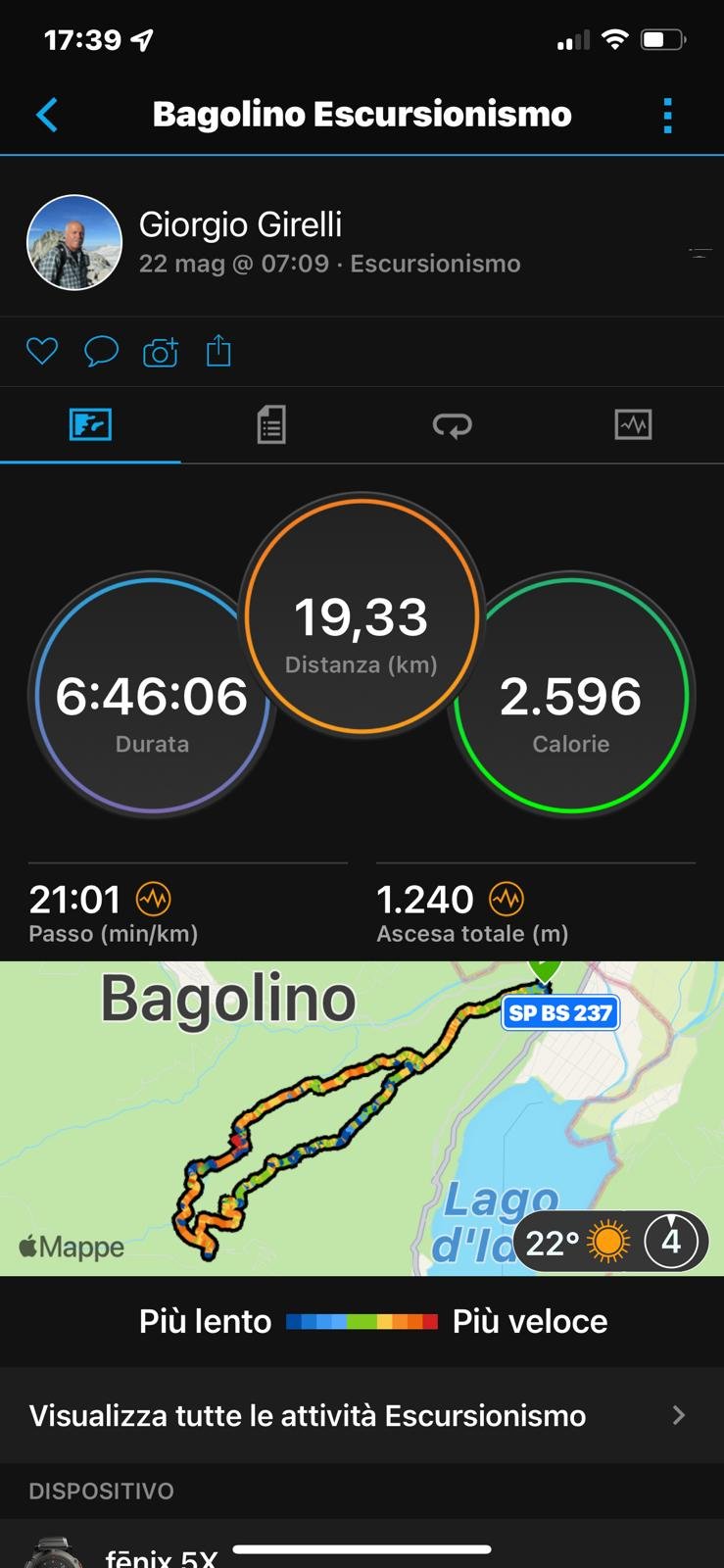Open the comment bubble
Image resolution: width=724 pixels, height=1568 pixels.
click(x=101, y=351)
